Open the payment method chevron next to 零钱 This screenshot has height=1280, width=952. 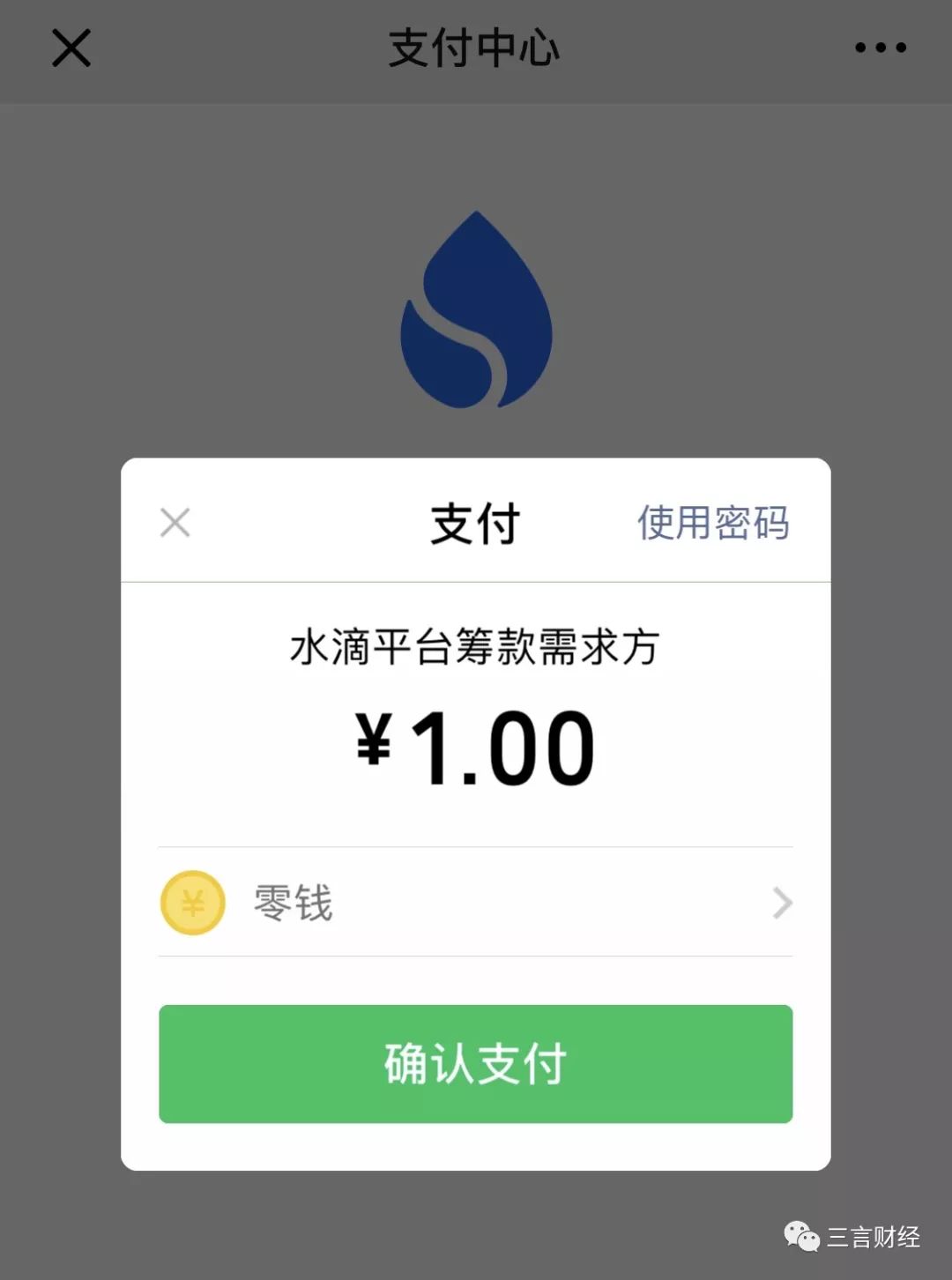pyautogui.click(x=781, y=902)
